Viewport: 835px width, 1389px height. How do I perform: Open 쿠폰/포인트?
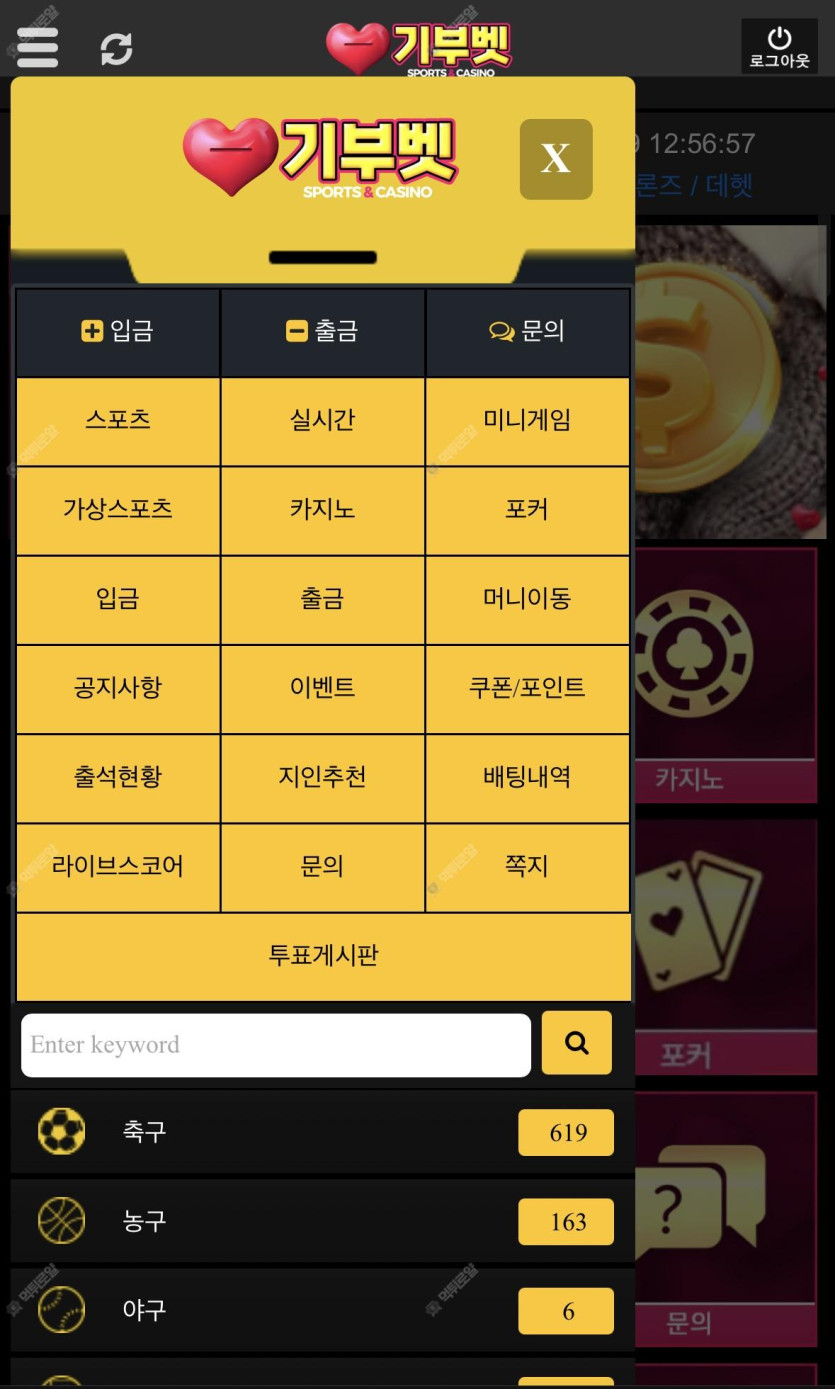coord(527,688)
